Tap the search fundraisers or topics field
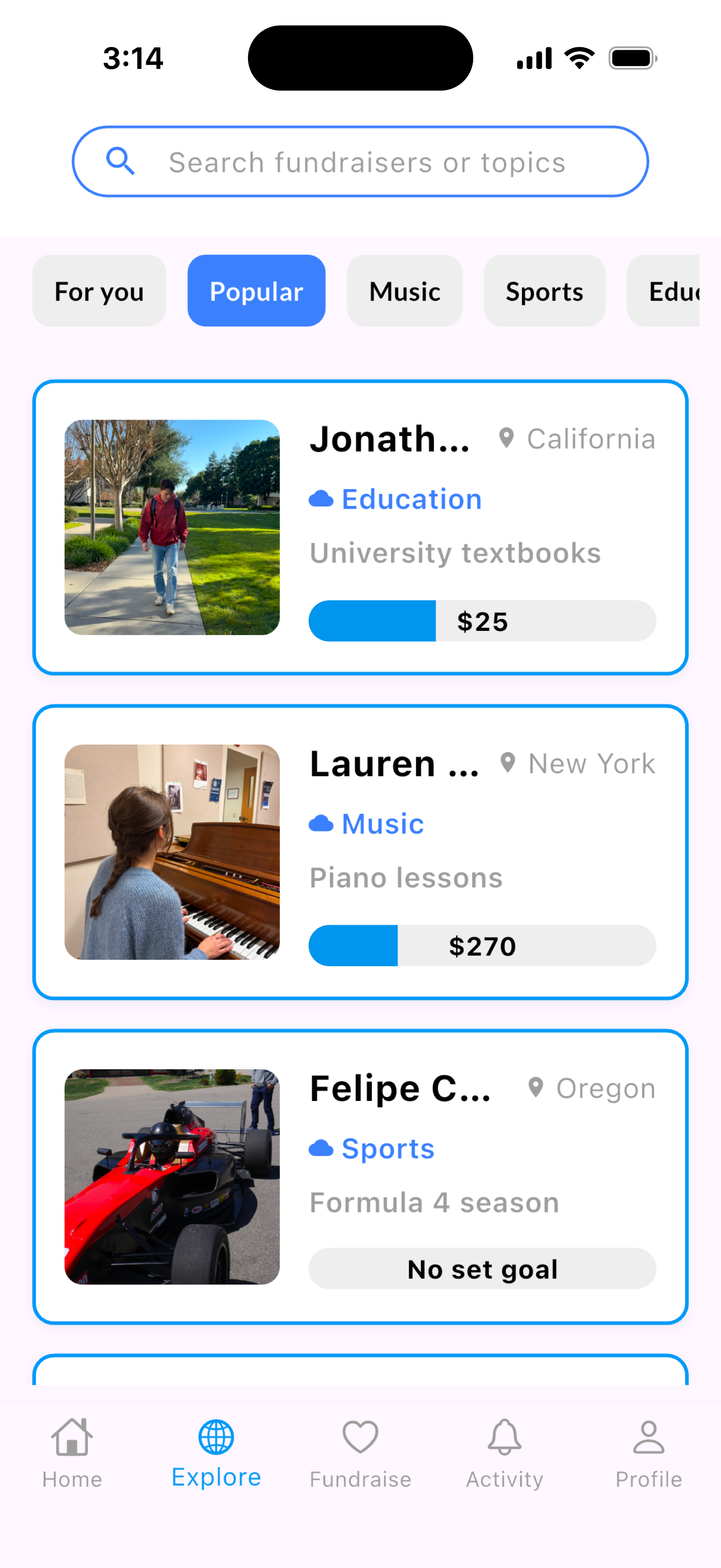 point(360,162)
